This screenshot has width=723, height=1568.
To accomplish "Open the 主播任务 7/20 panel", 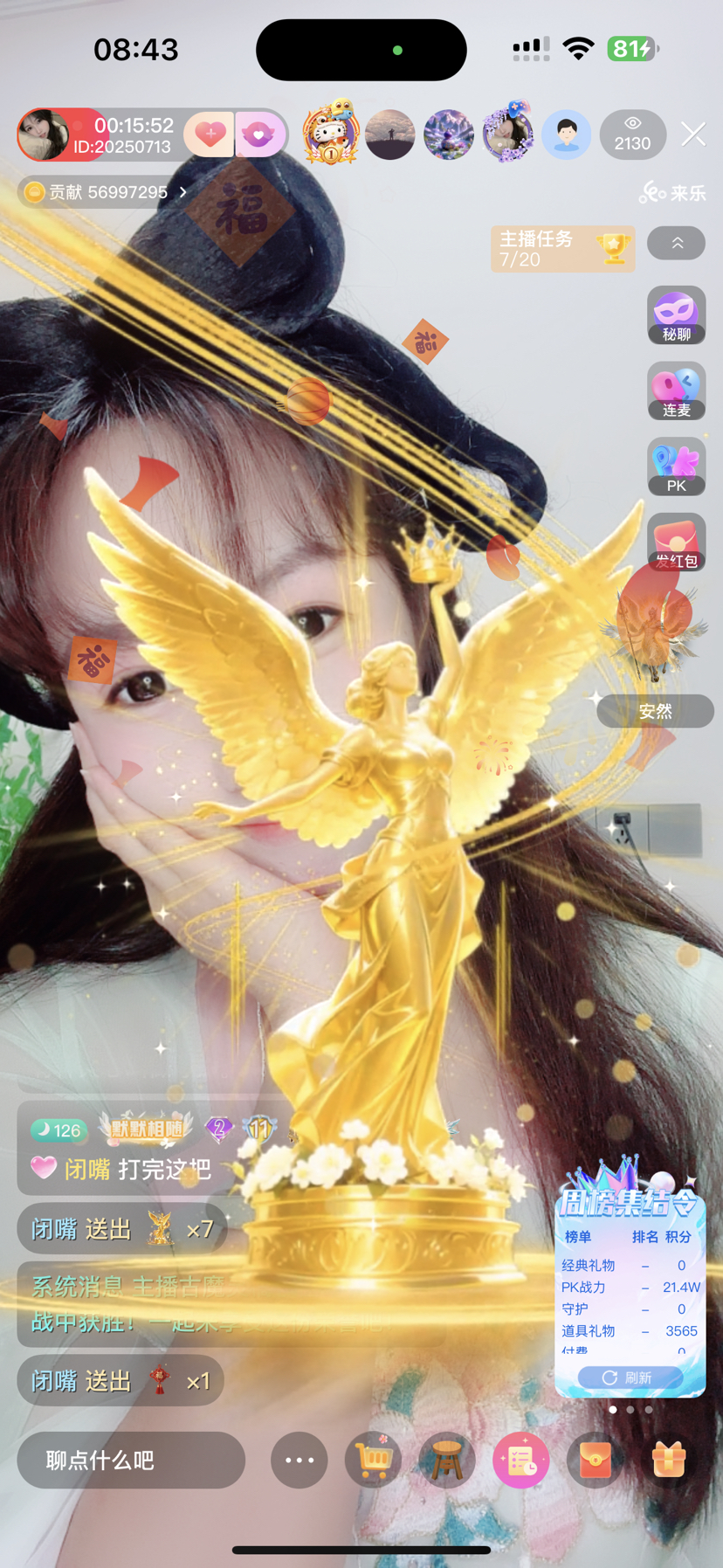I will coord(561,249).
